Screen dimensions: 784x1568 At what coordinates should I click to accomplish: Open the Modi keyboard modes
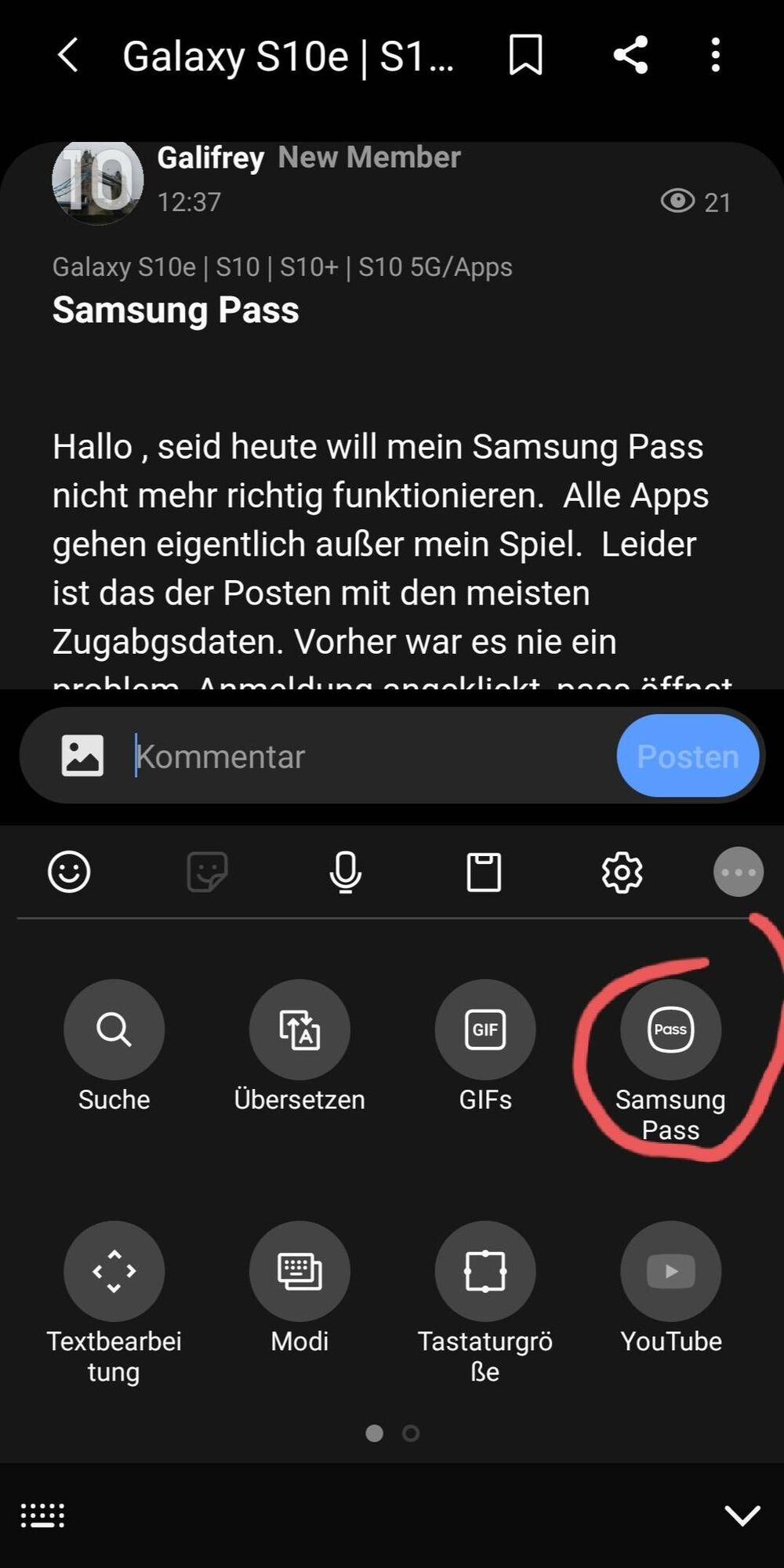300,1270
